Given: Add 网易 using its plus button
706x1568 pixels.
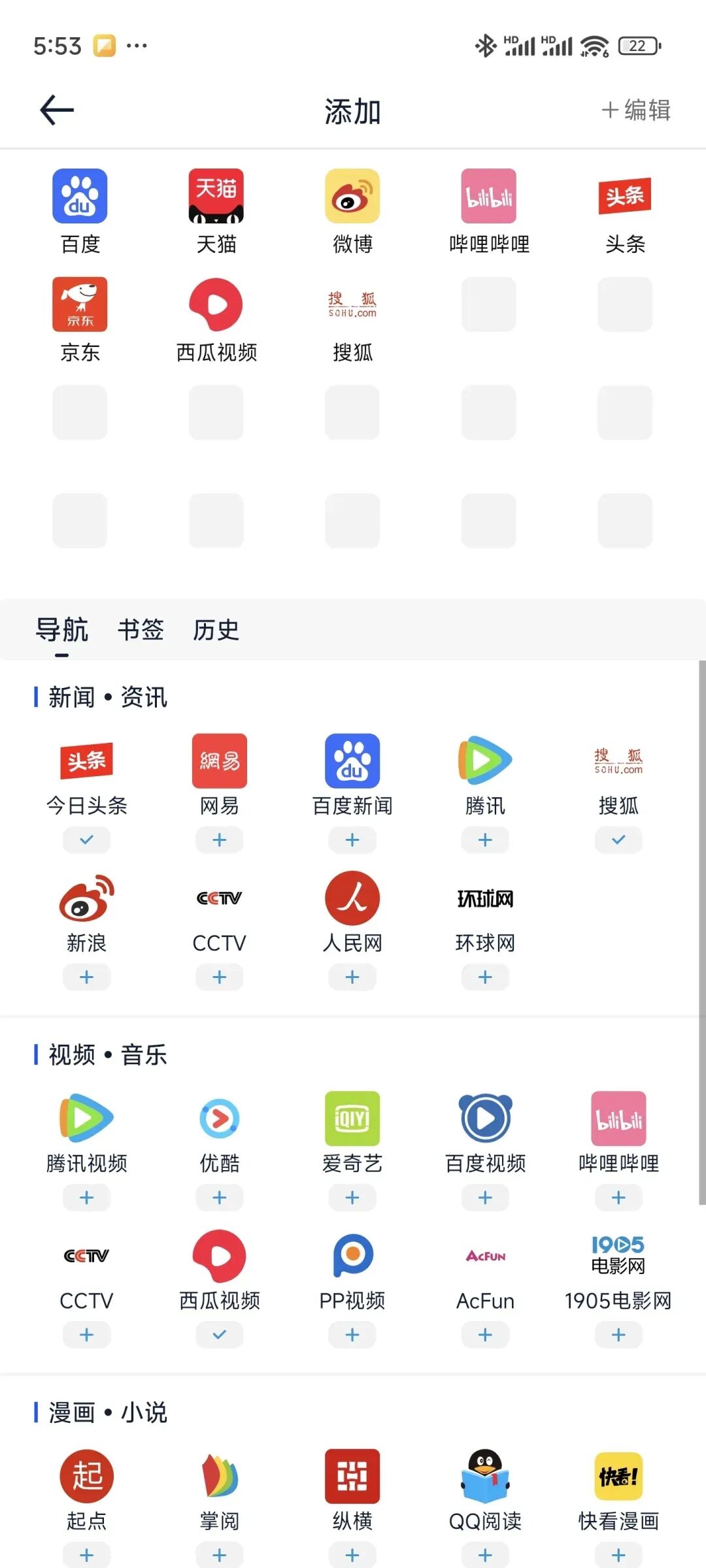Looking at the screenshot, I should (220, 840).
